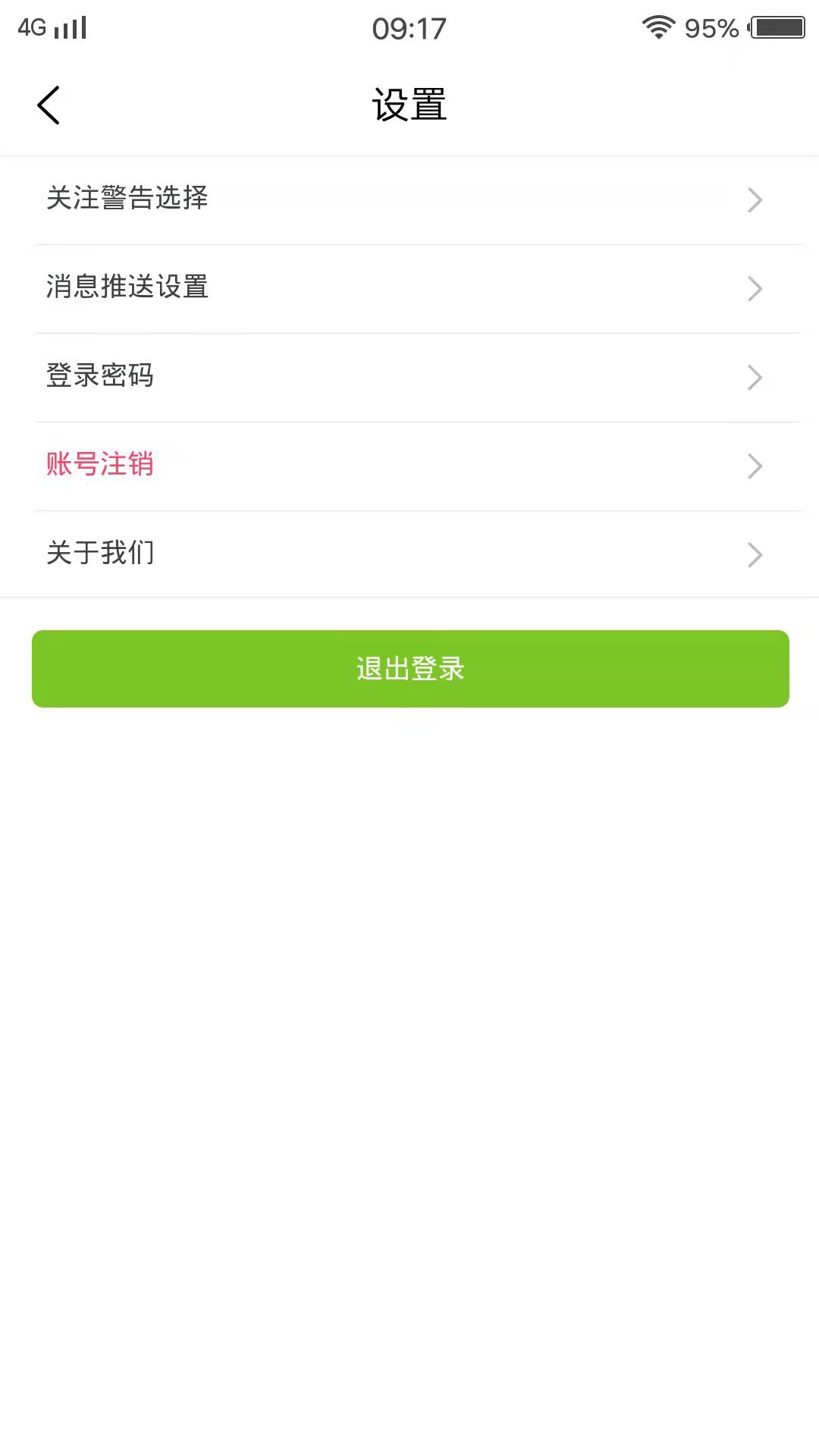Tap the back arrow to leave settings
819x1456 pixels.
coord(49,104)
